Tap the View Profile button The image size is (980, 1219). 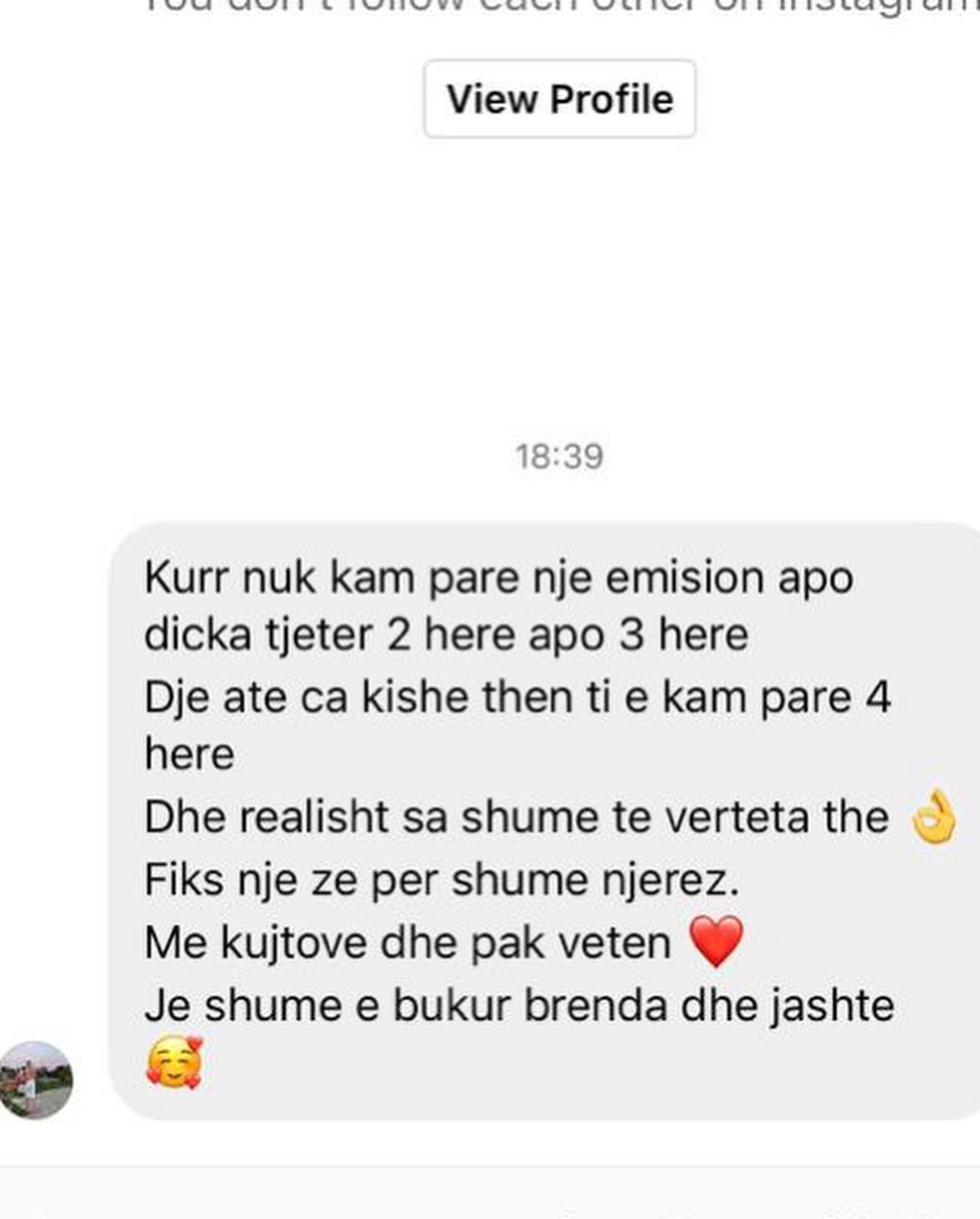coord(559,99)
